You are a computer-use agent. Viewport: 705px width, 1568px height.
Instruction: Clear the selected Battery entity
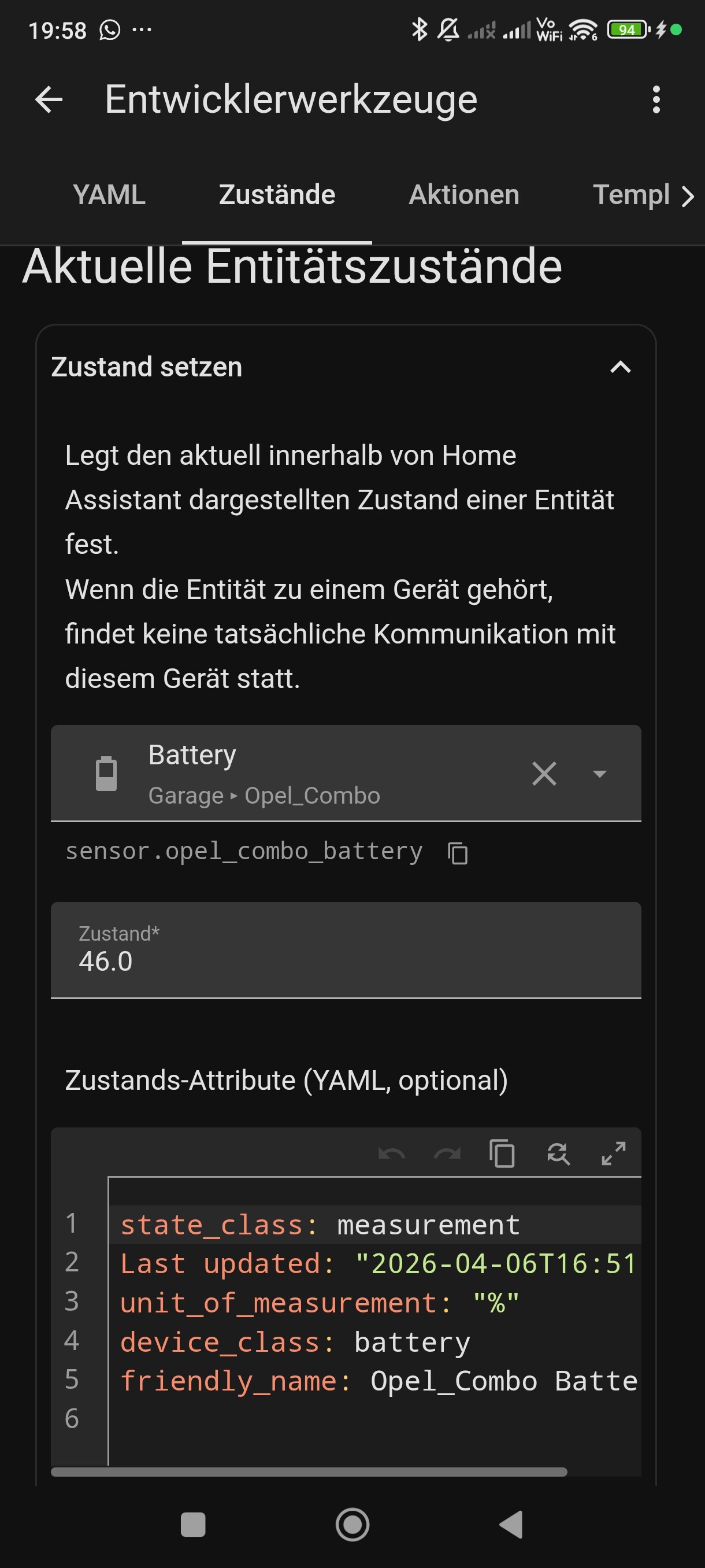(544, 774)
